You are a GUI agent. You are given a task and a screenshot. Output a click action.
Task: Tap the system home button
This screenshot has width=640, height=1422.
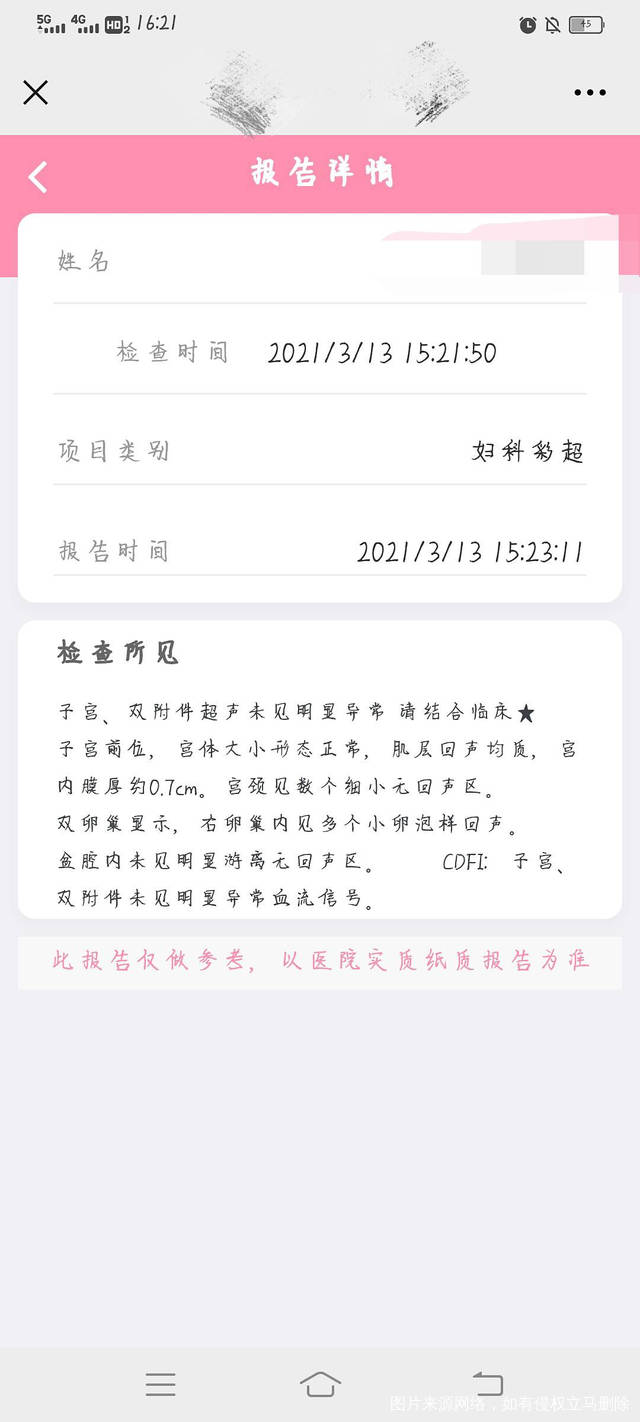pyautogui.click(x=320, y=1384)
